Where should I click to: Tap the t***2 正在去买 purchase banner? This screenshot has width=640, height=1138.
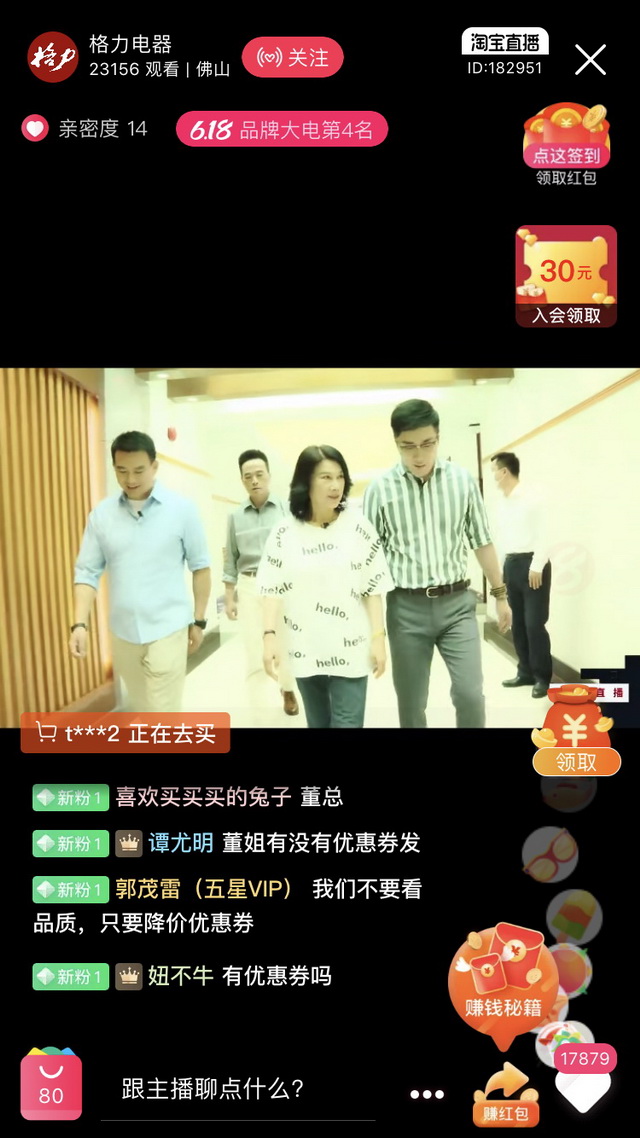[x=126, y=733]
